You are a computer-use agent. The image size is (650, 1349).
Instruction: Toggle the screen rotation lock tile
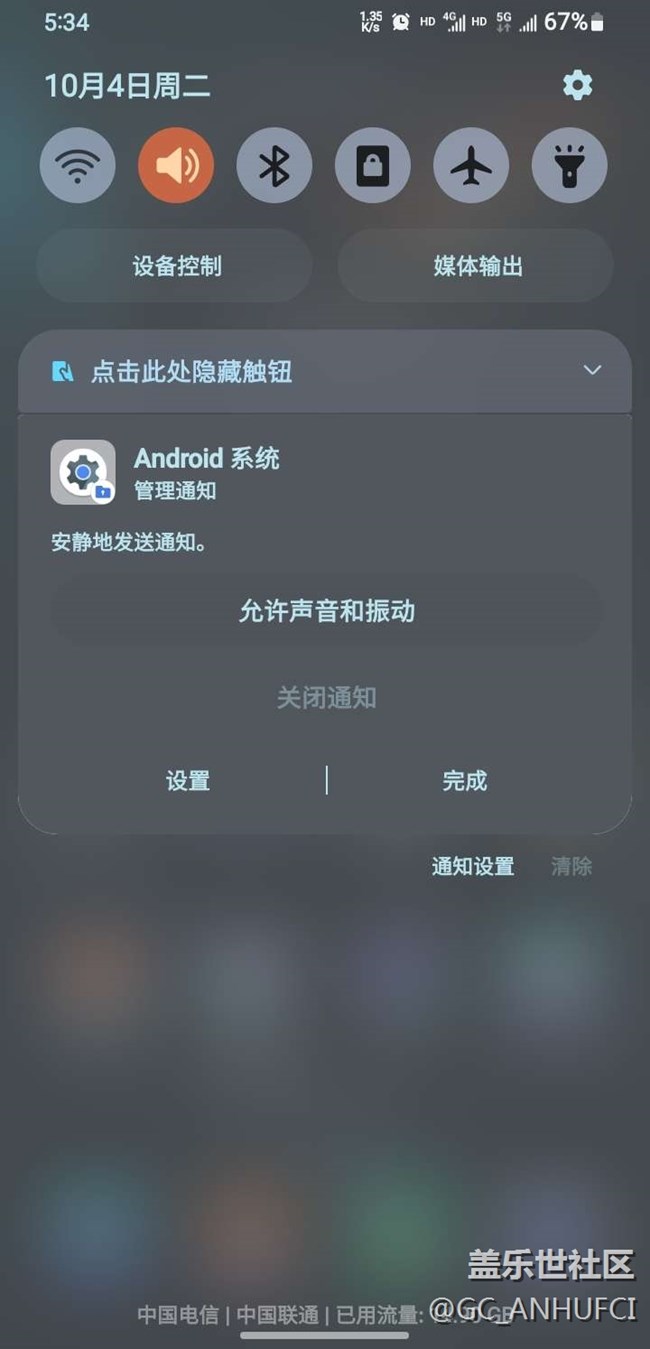[x=373, y=165]
